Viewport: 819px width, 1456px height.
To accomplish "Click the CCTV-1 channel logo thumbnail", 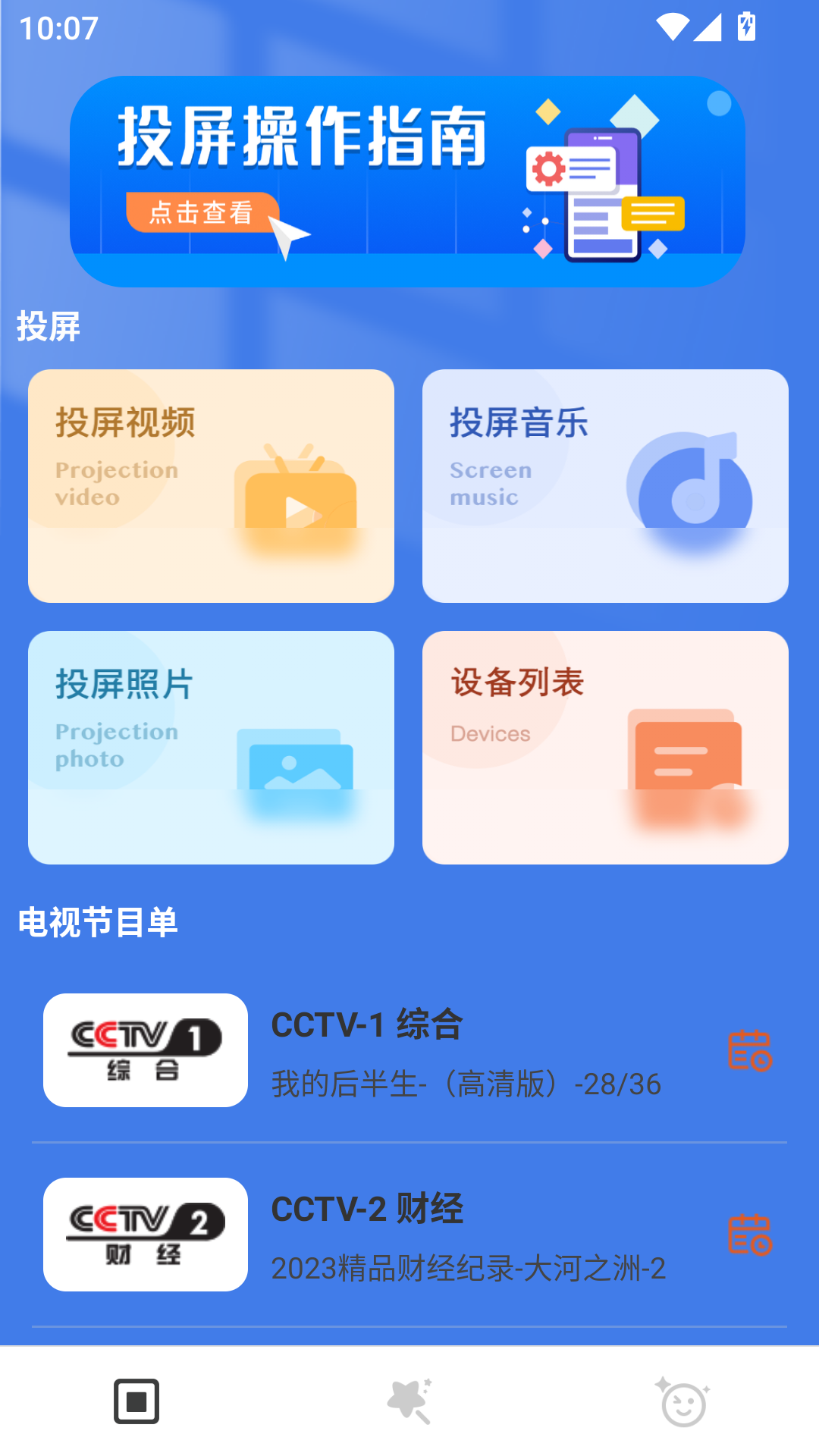I will click(x=145, y=1051).
